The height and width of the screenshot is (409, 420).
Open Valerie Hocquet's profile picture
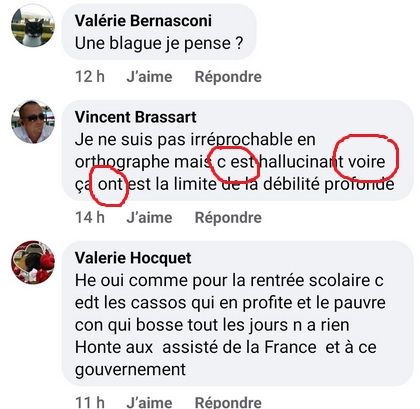33,262
